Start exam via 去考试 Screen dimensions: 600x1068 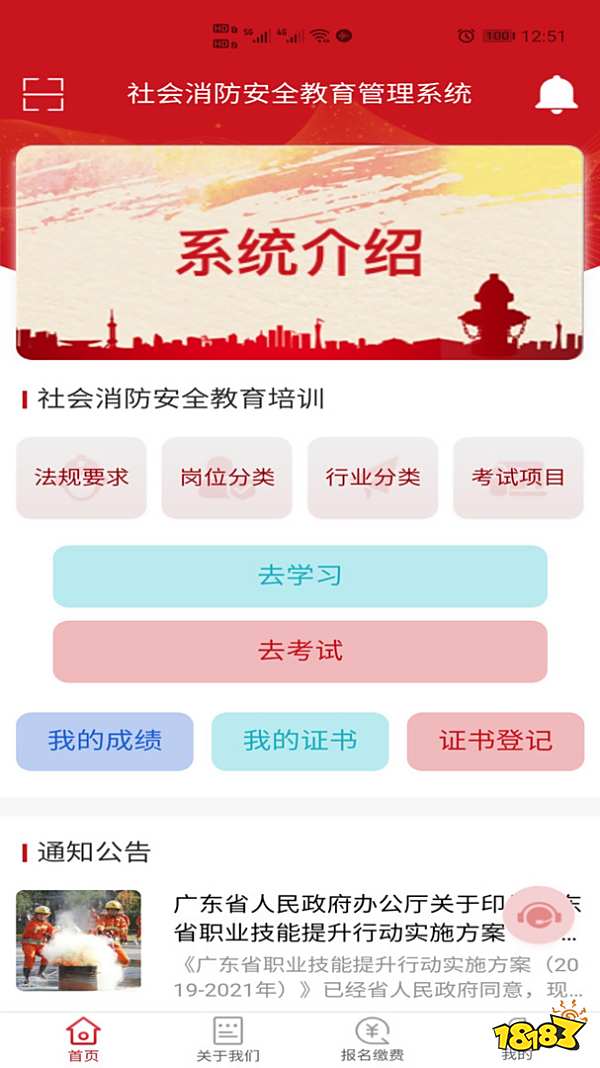click(x=300, y=651)
